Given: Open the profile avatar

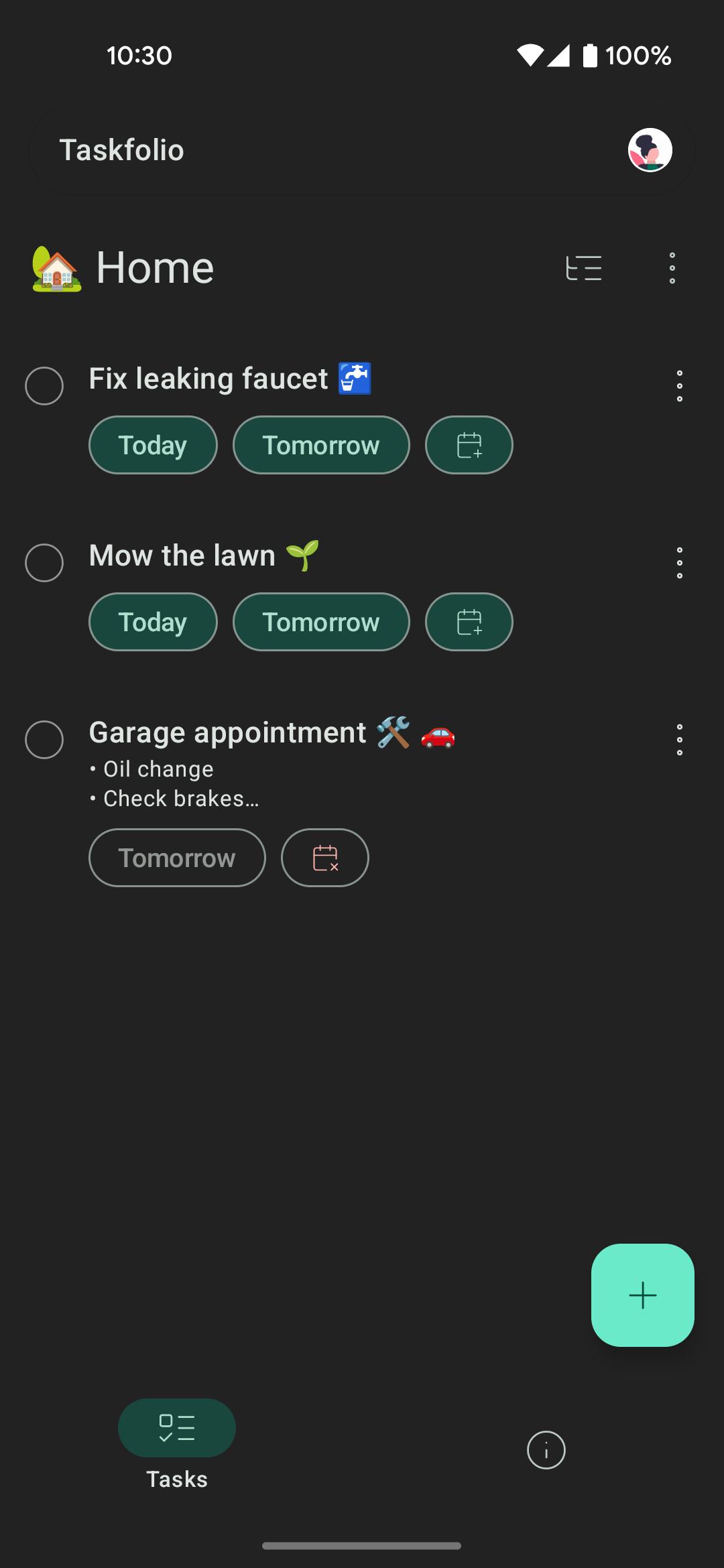Looking at the screenshot, I should 650,150.
